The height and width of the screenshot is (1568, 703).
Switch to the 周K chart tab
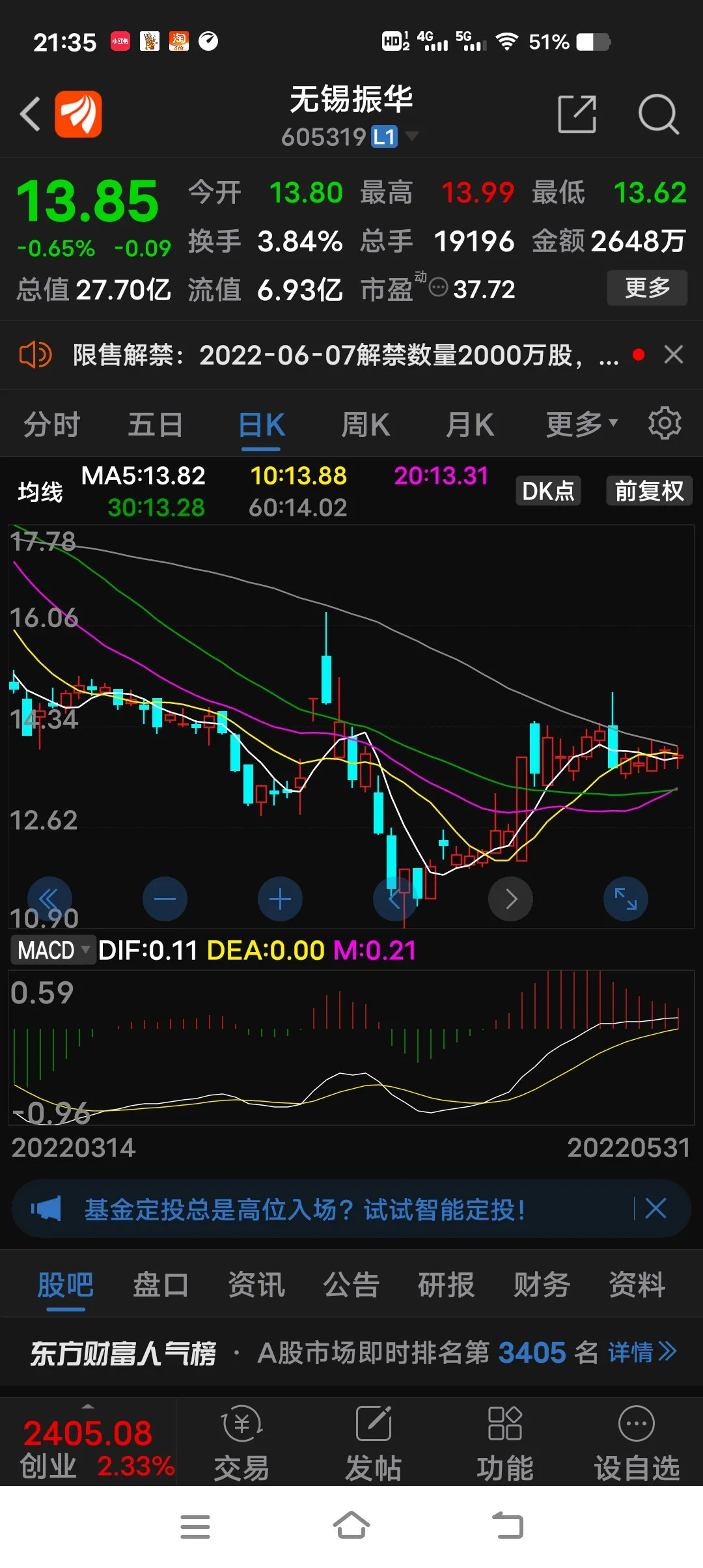(365, 425)
